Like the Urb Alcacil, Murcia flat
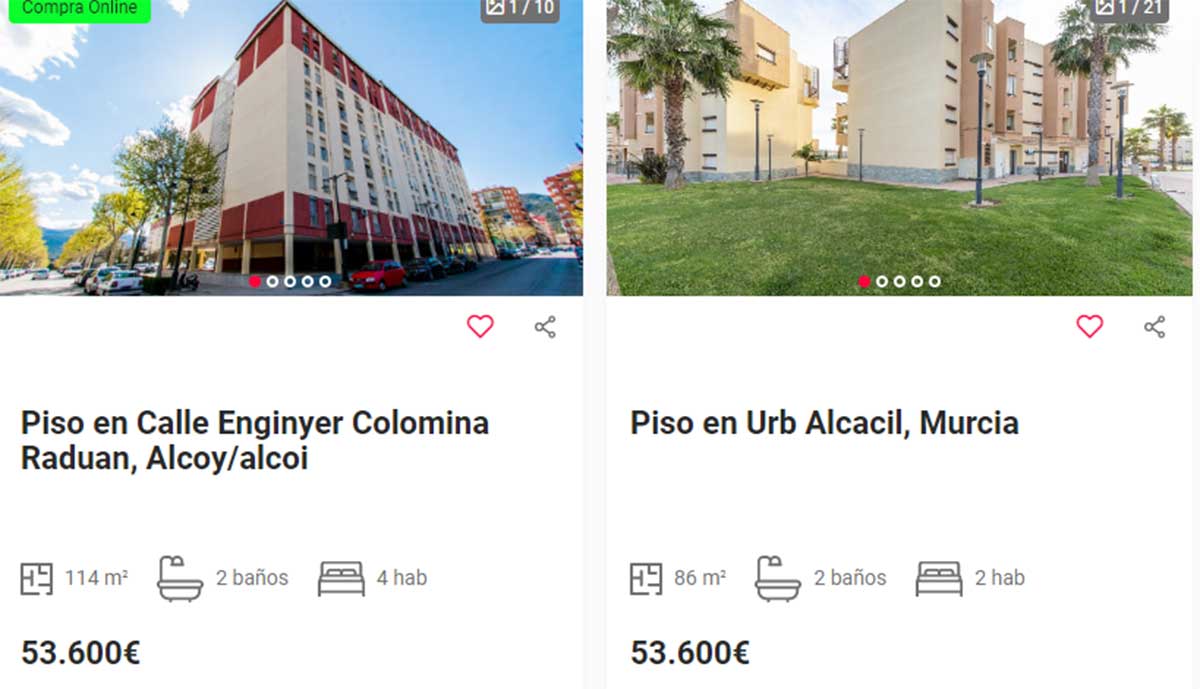1200x689 pixels. 1089,326
